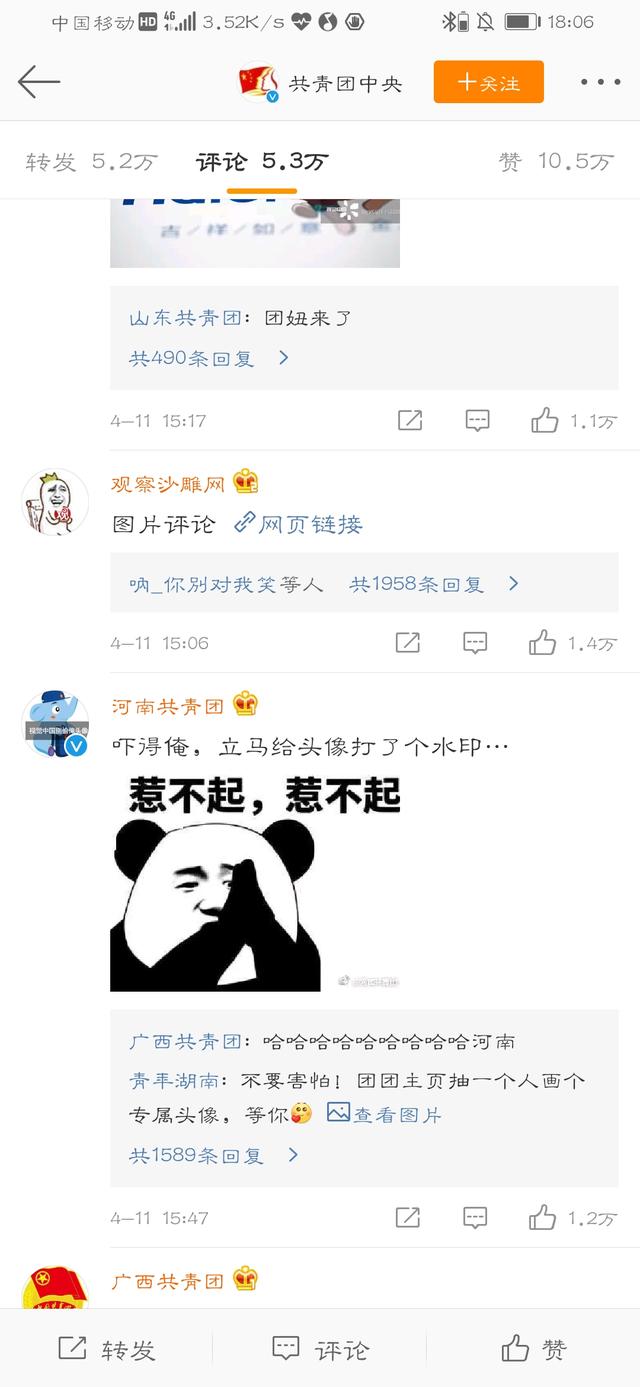Open the three-dot overflow menu
640x1387 pixels.
[600, 82]
